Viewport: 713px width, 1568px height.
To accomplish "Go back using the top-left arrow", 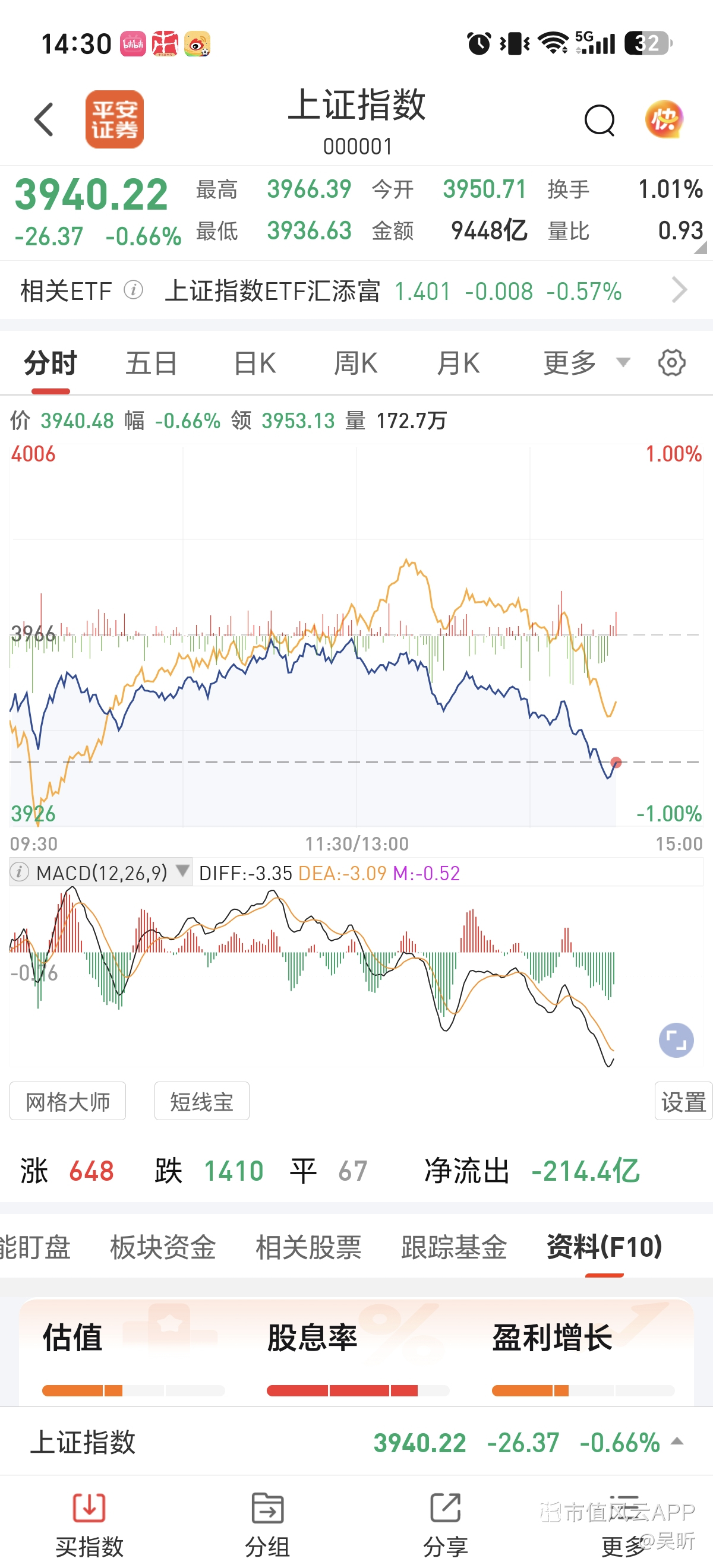I will coord(44,119).
